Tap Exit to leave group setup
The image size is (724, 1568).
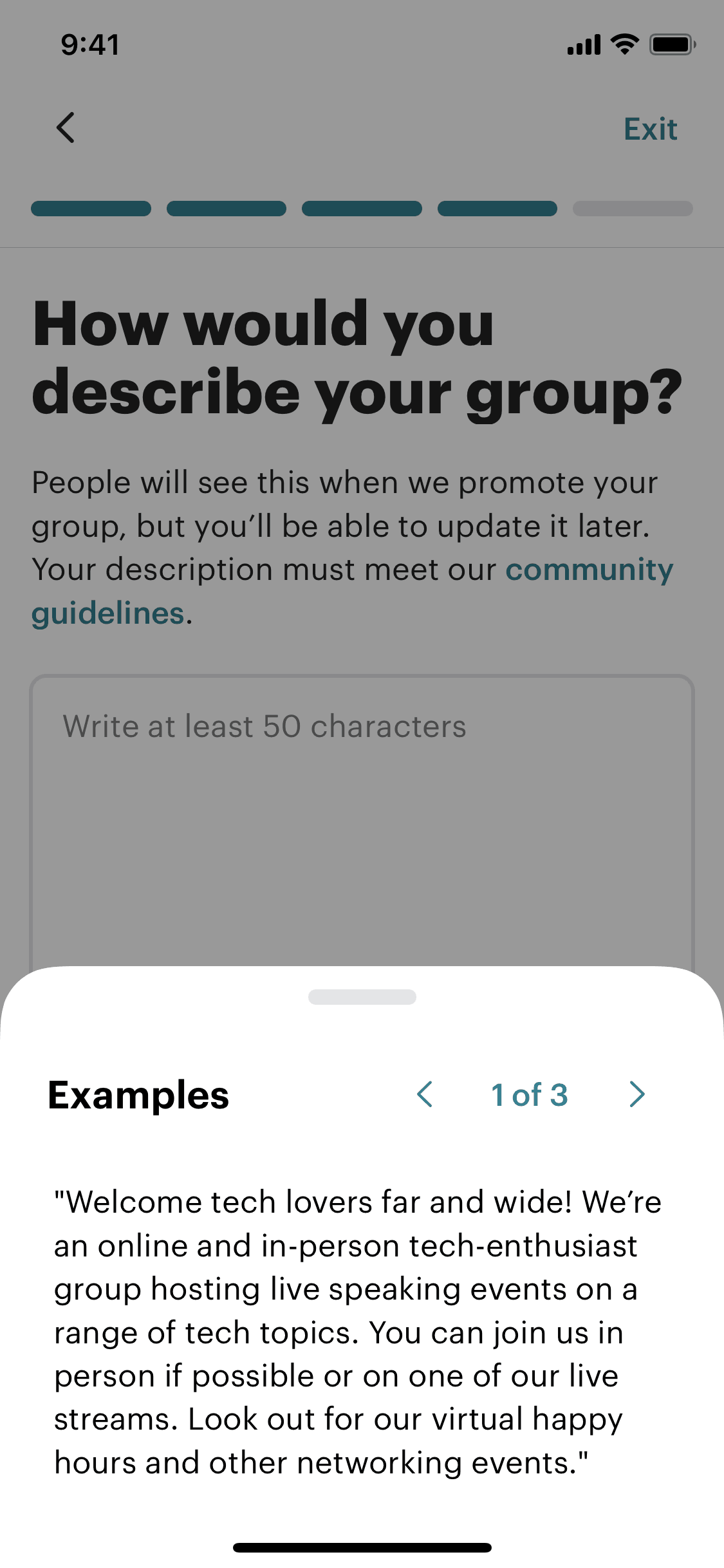tap(650, 129)
